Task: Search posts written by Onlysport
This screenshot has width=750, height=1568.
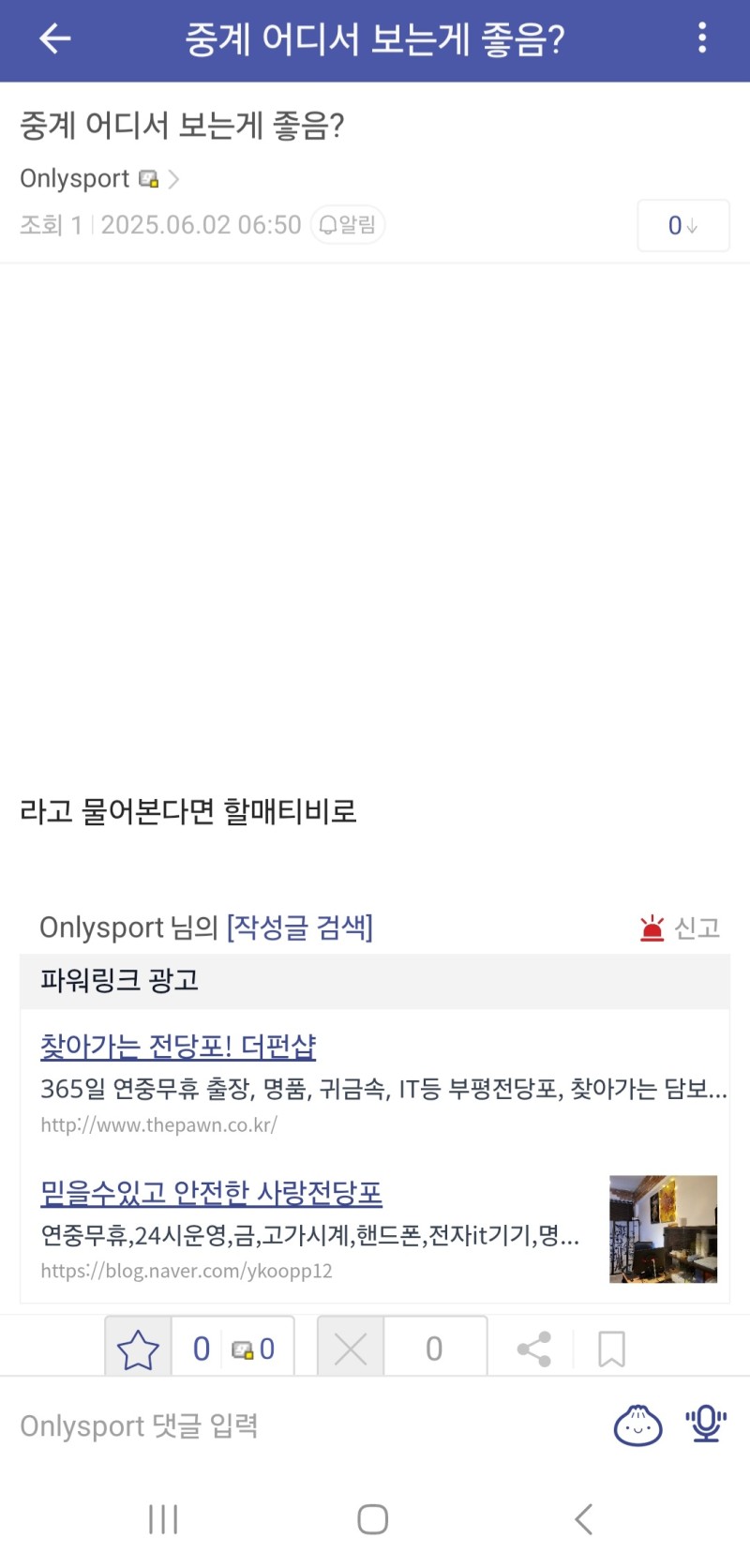Action: [300, 927]
